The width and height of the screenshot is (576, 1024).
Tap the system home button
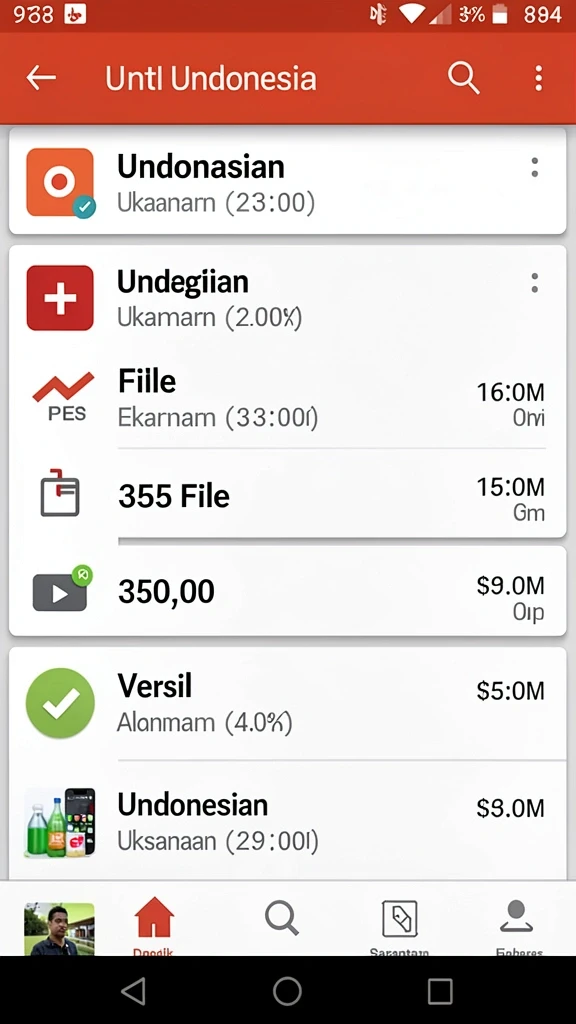[x=287, y=991]
